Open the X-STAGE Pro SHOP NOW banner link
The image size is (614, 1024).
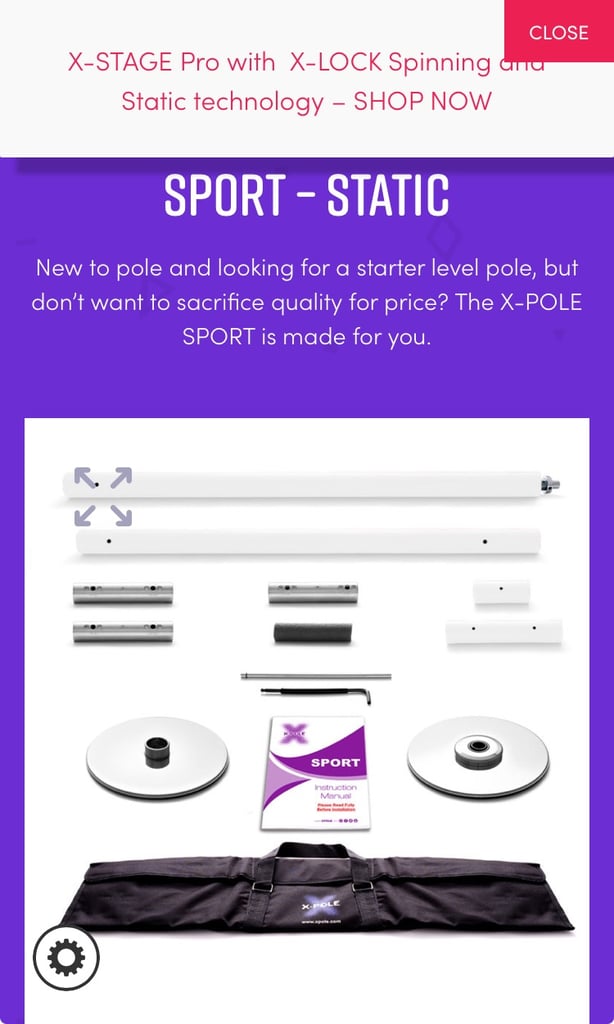[306, 82]
